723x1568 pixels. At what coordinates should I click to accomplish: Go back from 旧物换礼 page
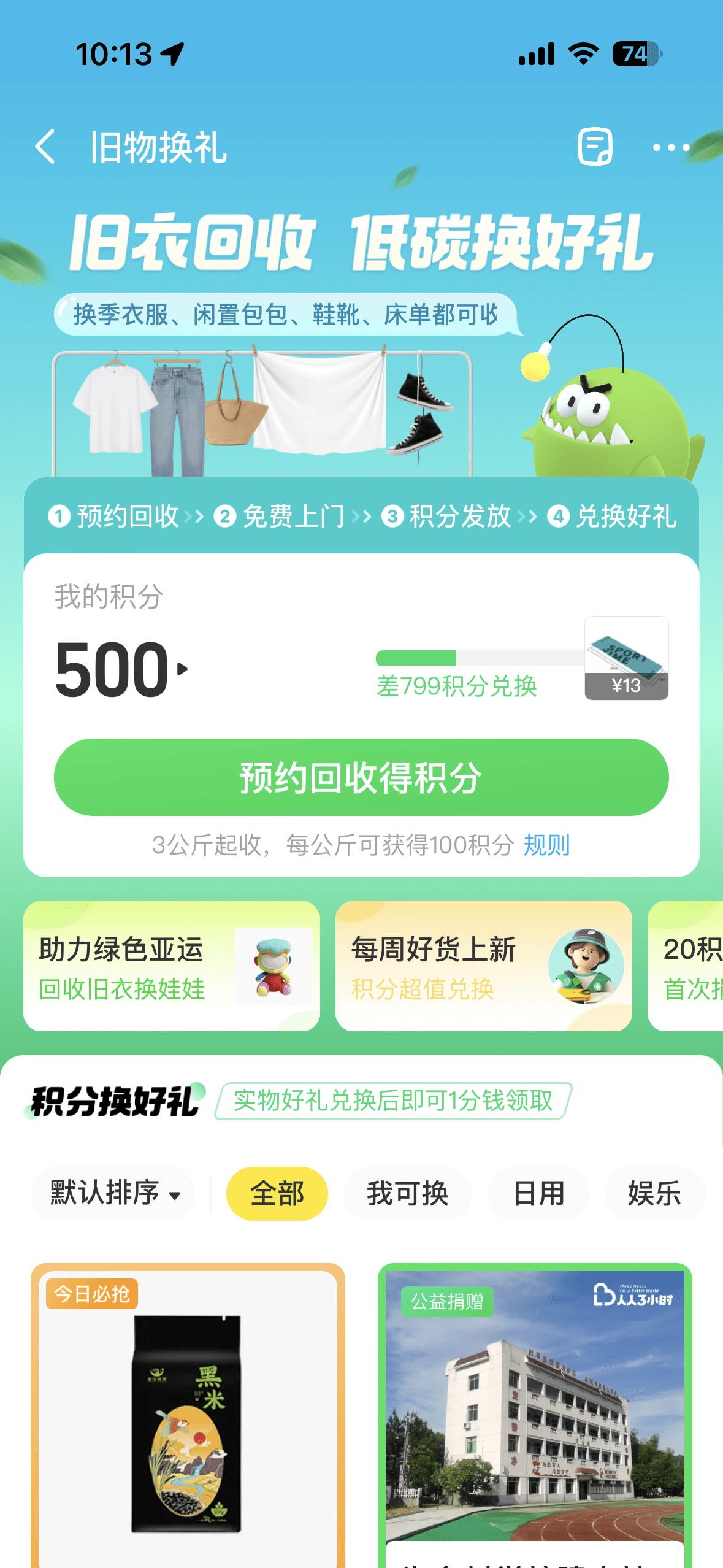pyautogui.click(x=45, y=147)
